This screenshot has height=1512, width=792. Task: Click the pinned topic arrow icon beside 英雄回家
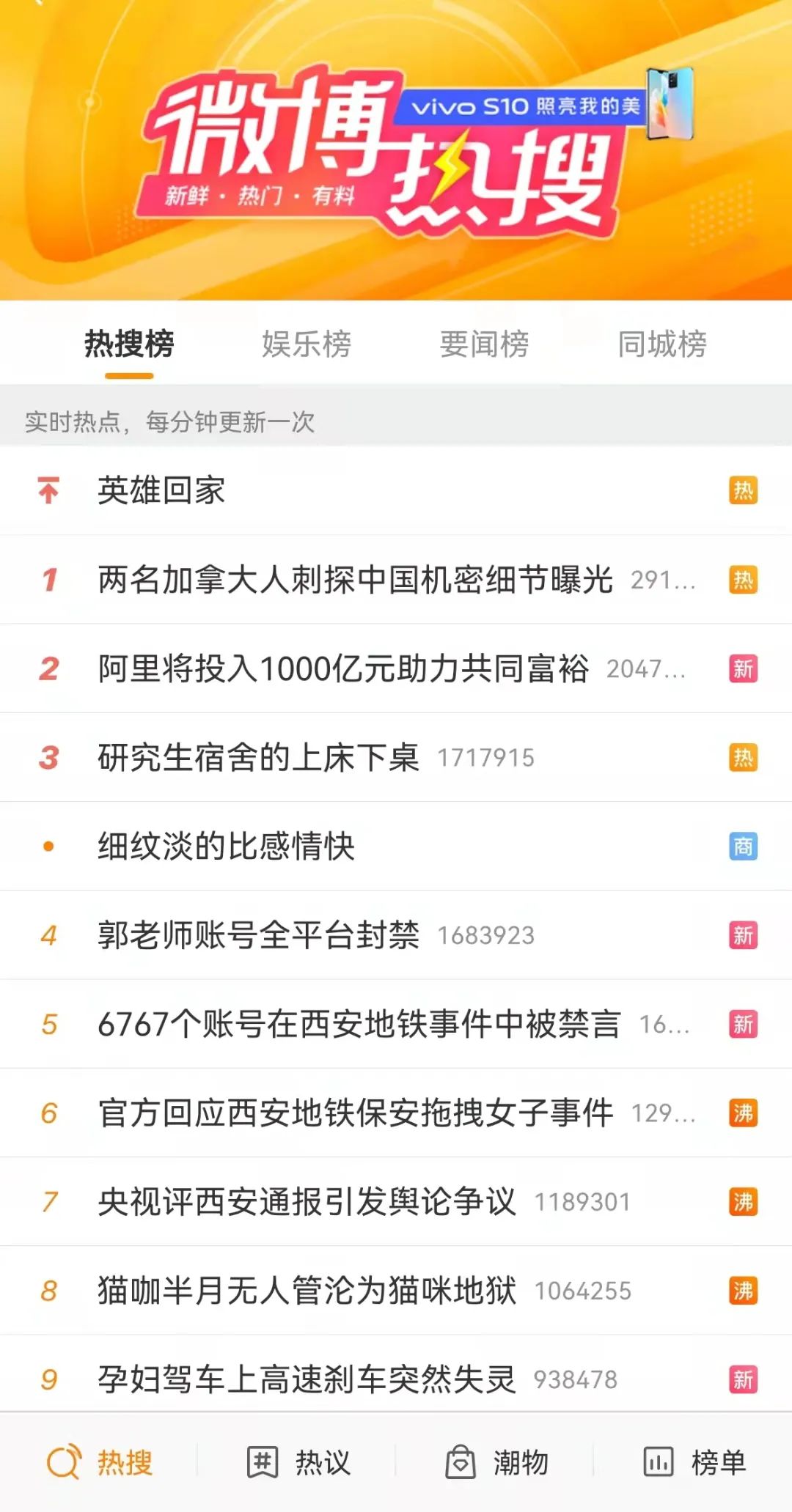click(47, 489)
